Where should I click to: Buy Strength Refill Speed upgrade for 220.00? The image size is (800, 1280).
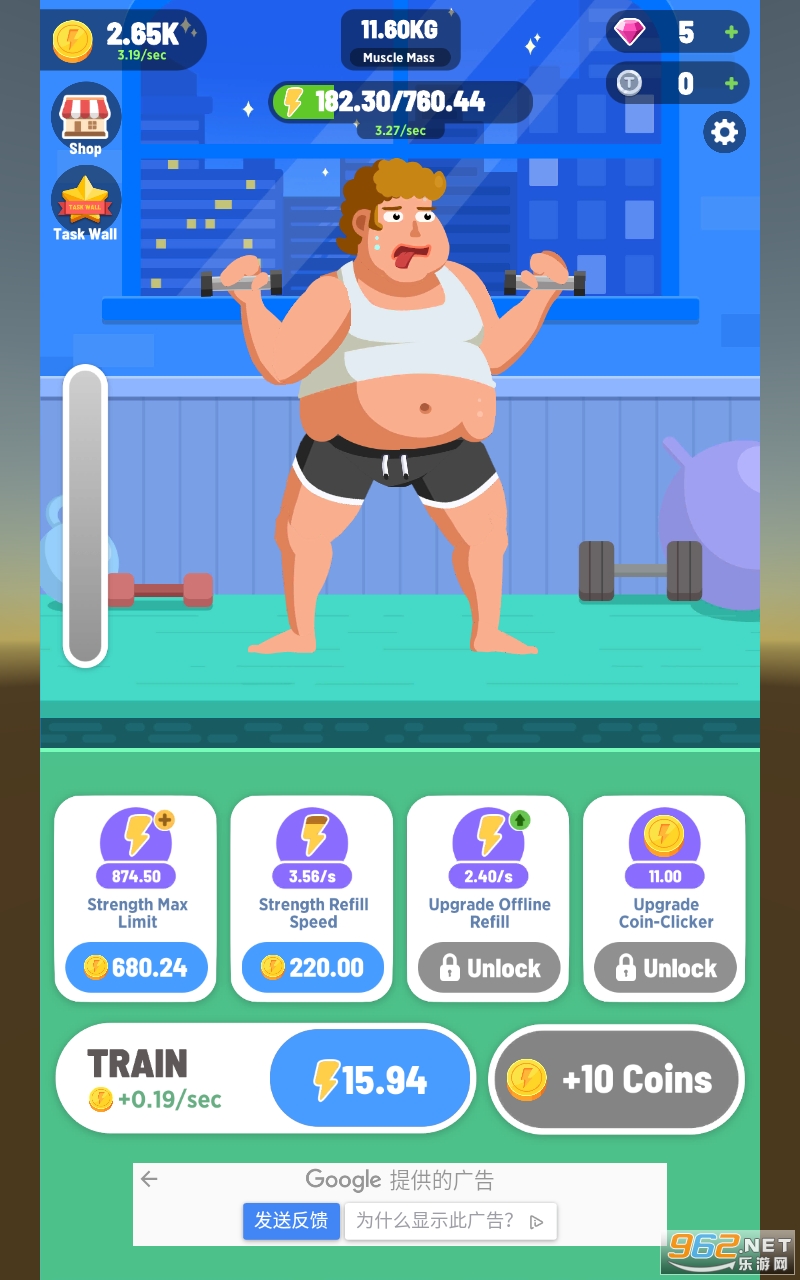(312, 967)
